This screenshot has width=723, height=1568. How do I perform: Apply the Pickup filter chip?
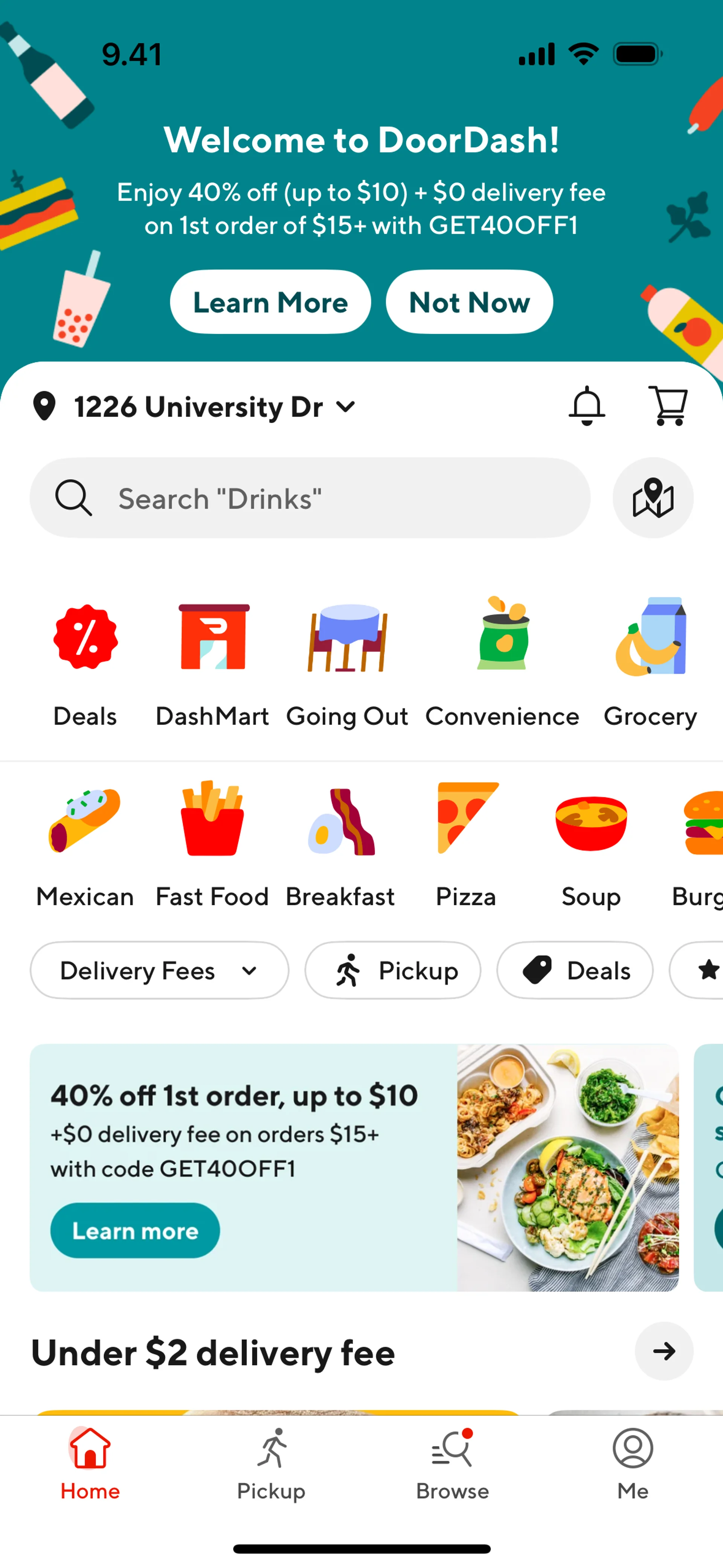point(392,970)
